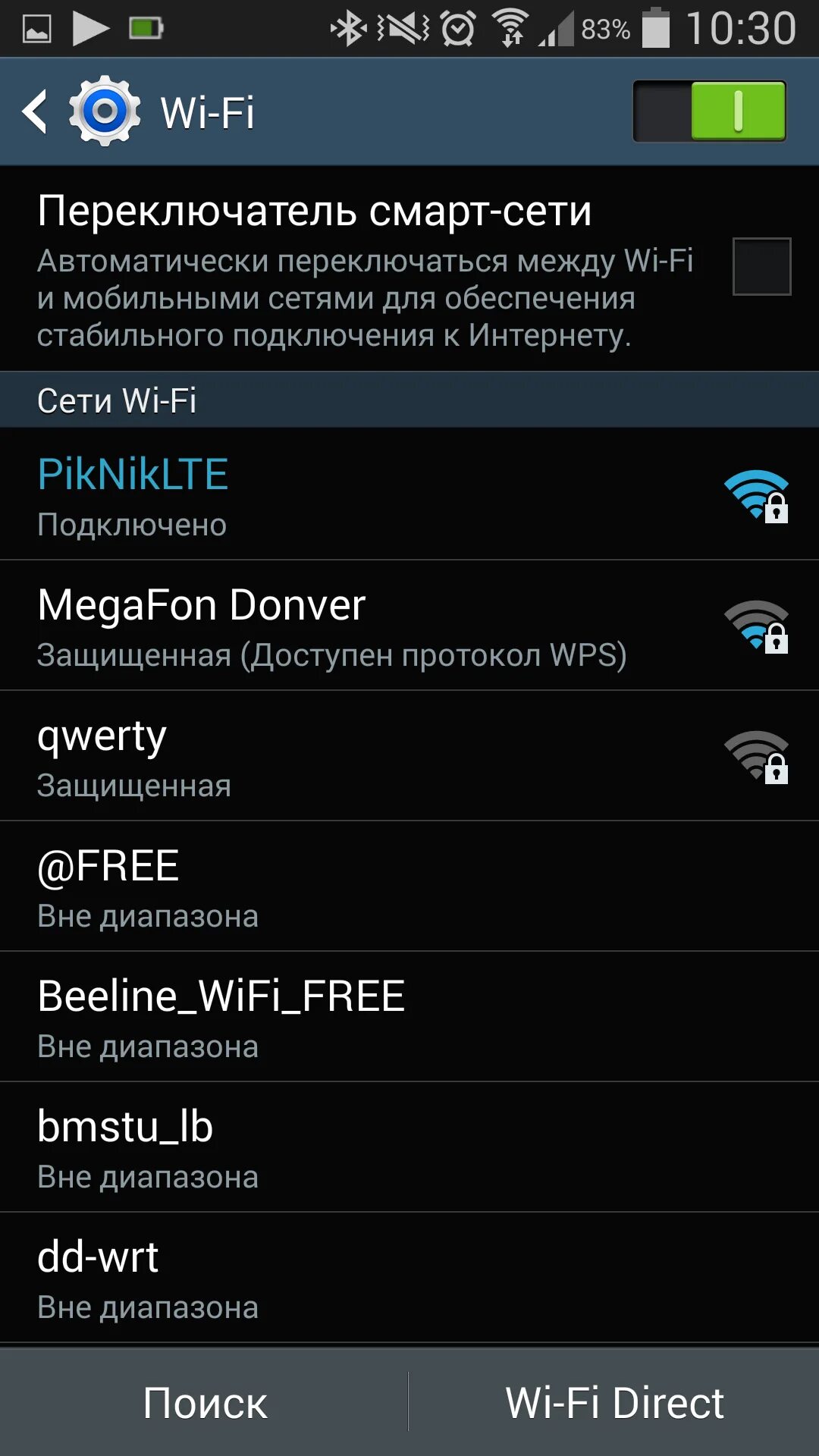This screenshot has height=1456, width=819.
Task: Open the dd-wrt network entry
Action: click(409, 1278)
